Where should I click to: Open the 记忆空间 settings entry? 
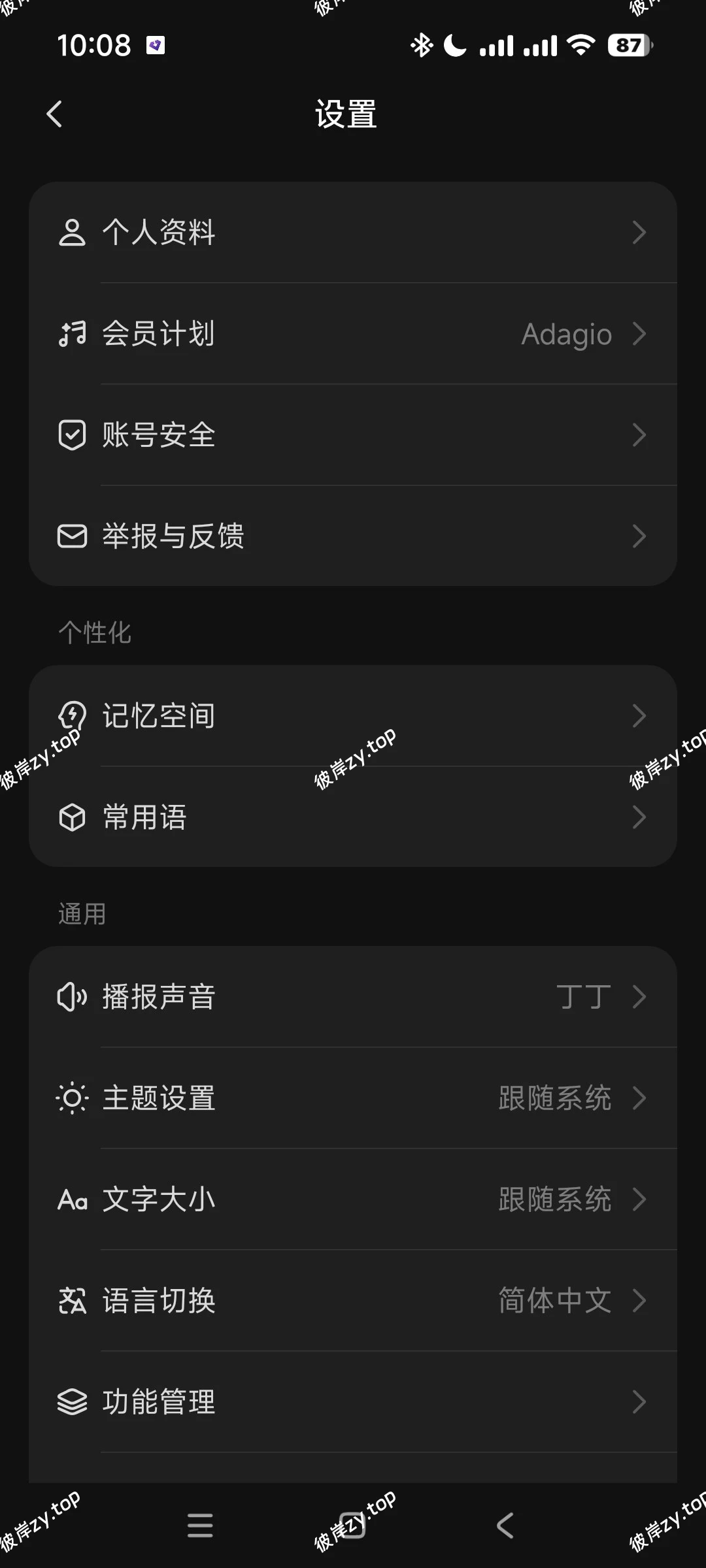353,715
